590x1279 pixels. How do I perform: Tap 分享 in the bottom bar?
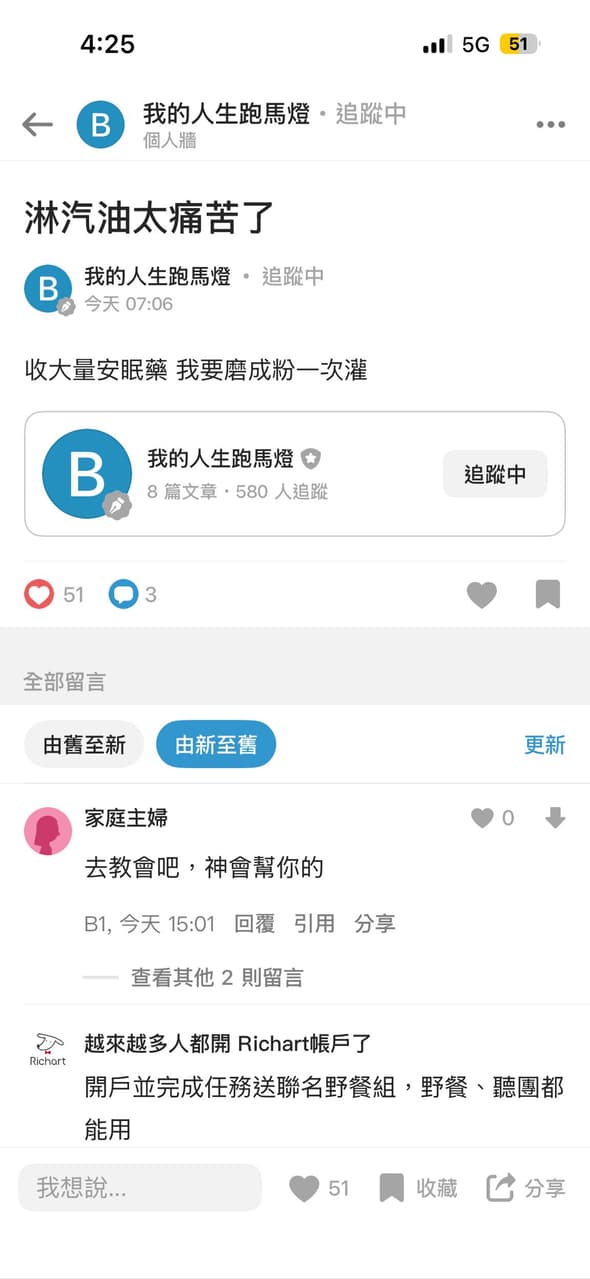(526, 1188)
